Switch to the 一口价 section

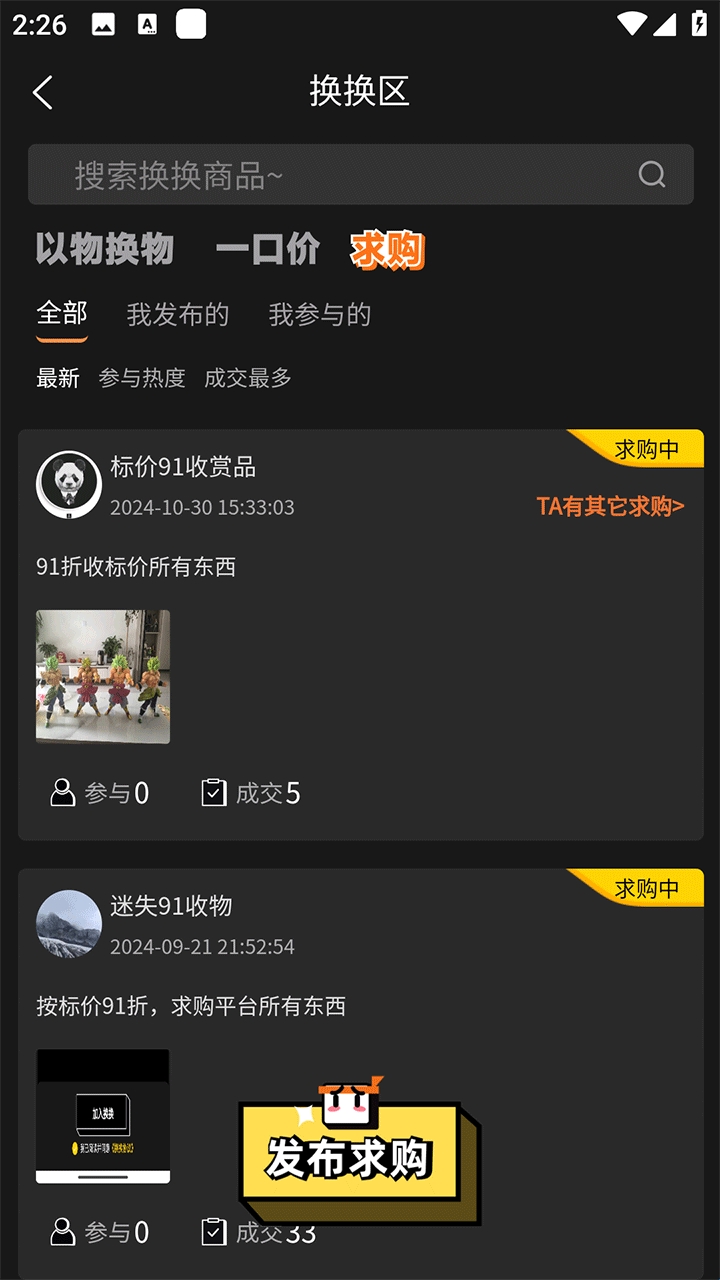[267, 249]
